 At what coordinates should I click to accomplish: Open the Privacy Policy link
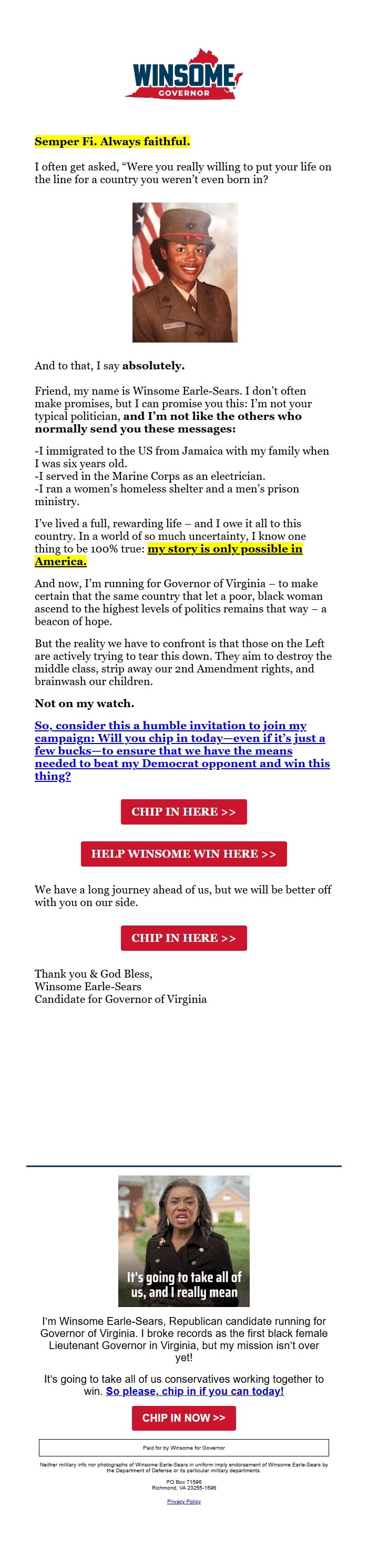pyautogui.click(x=183, y=1501)
